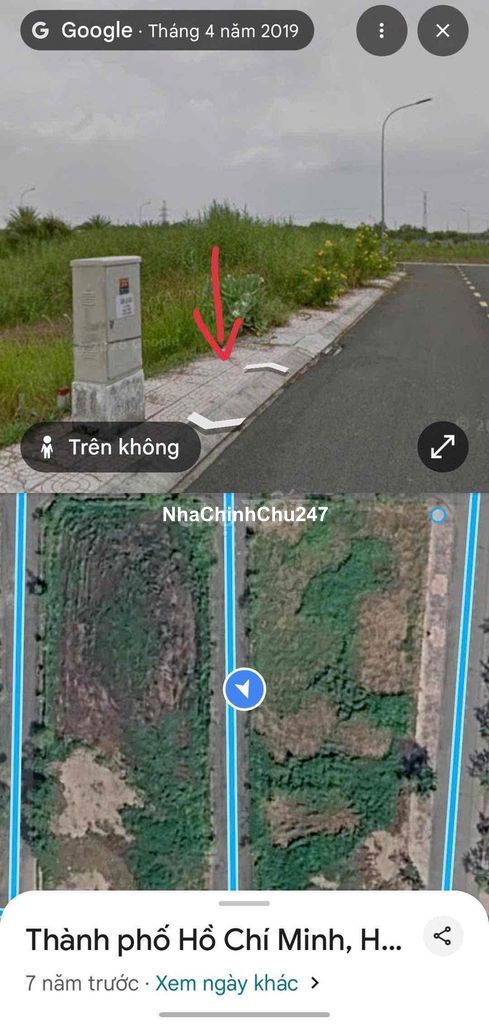489x1024 pixels.
Task: Tap the blue location marker on map
Action: tap(244, 689)
